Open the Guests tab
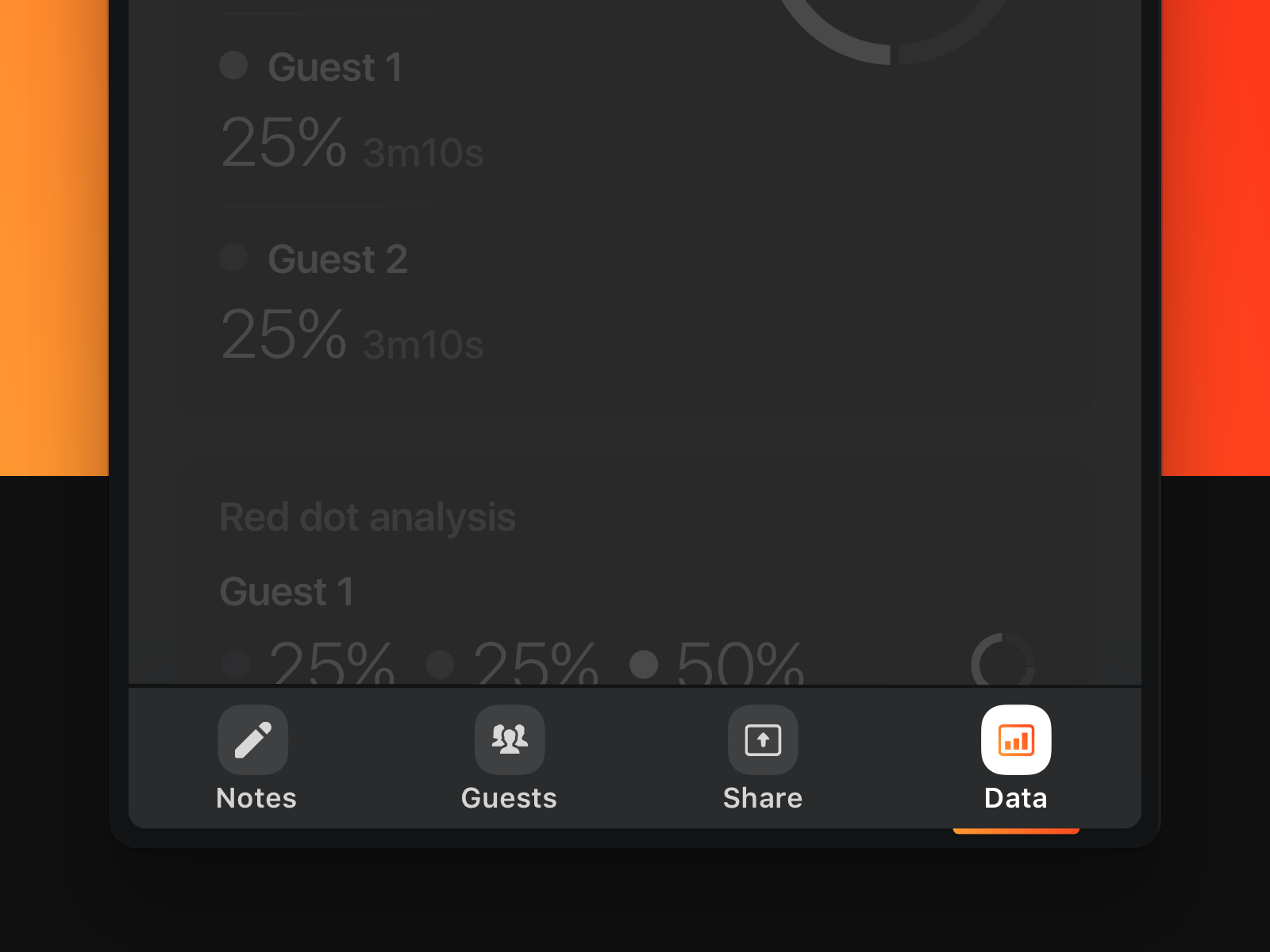Image resolution: width=1270 pixels, height=952 pixels. (509, 758)
